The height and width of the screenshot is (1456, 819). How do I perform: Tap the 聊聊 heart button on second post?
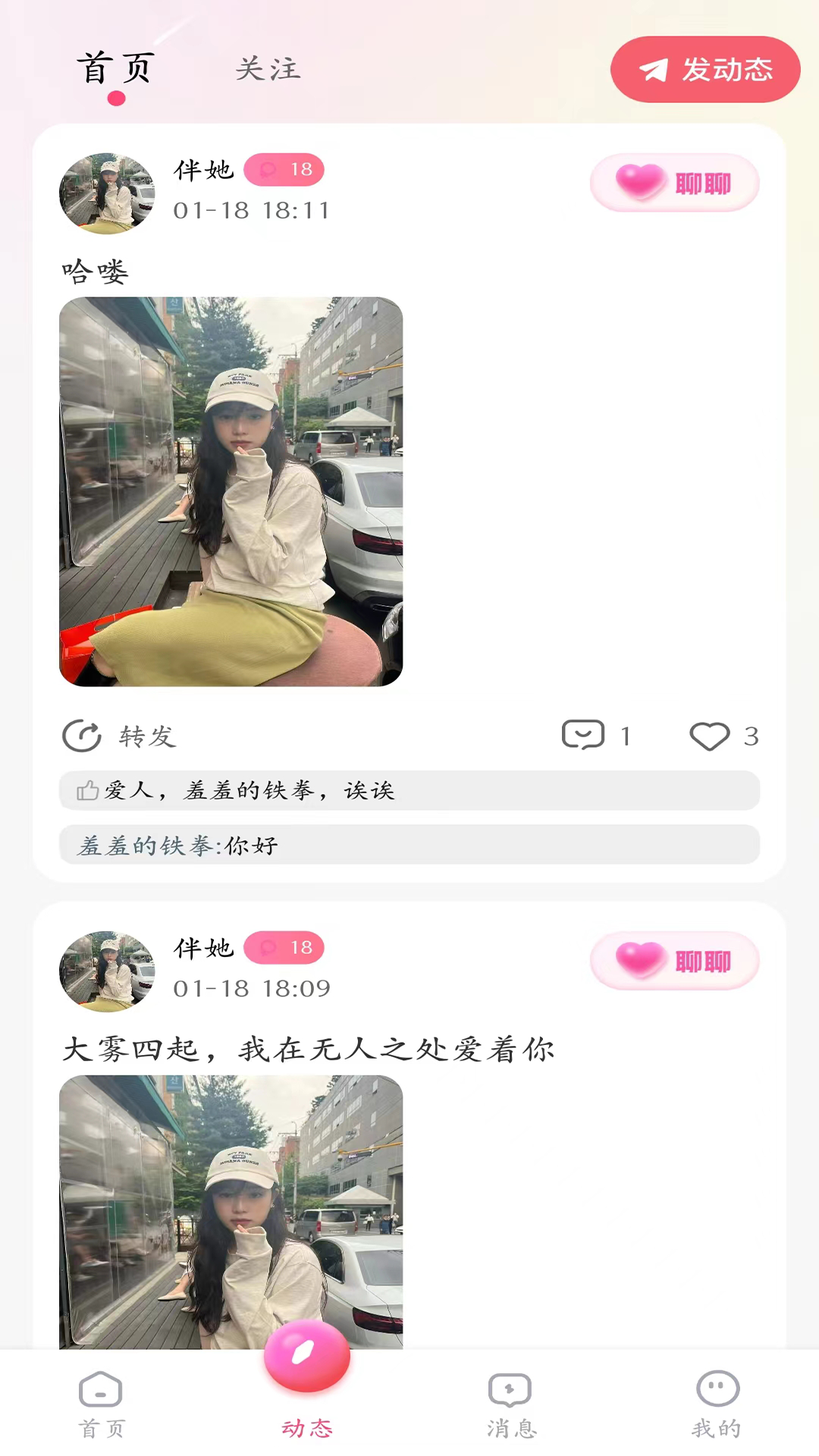673,961
